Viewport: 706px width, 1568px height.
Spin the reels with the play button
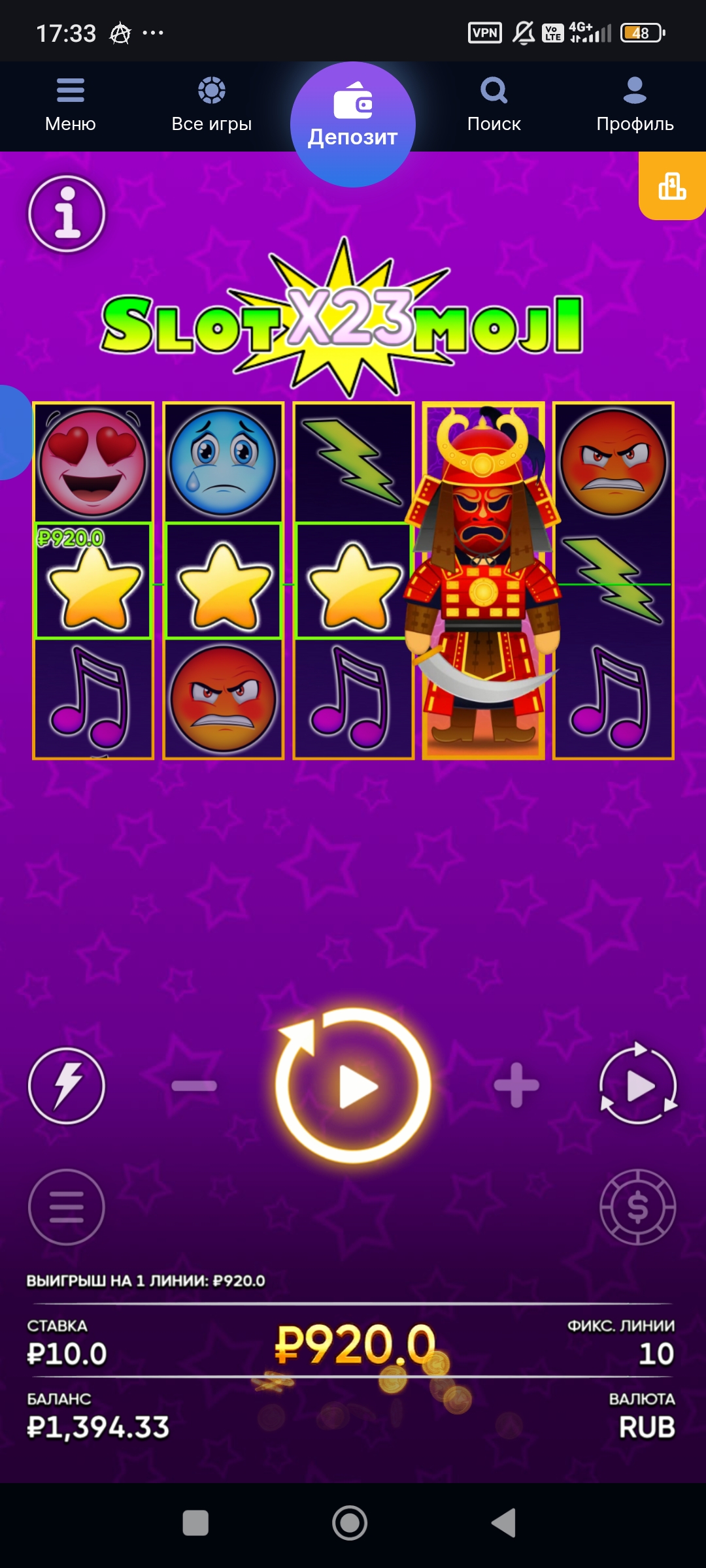click(x=353, y=1086)
